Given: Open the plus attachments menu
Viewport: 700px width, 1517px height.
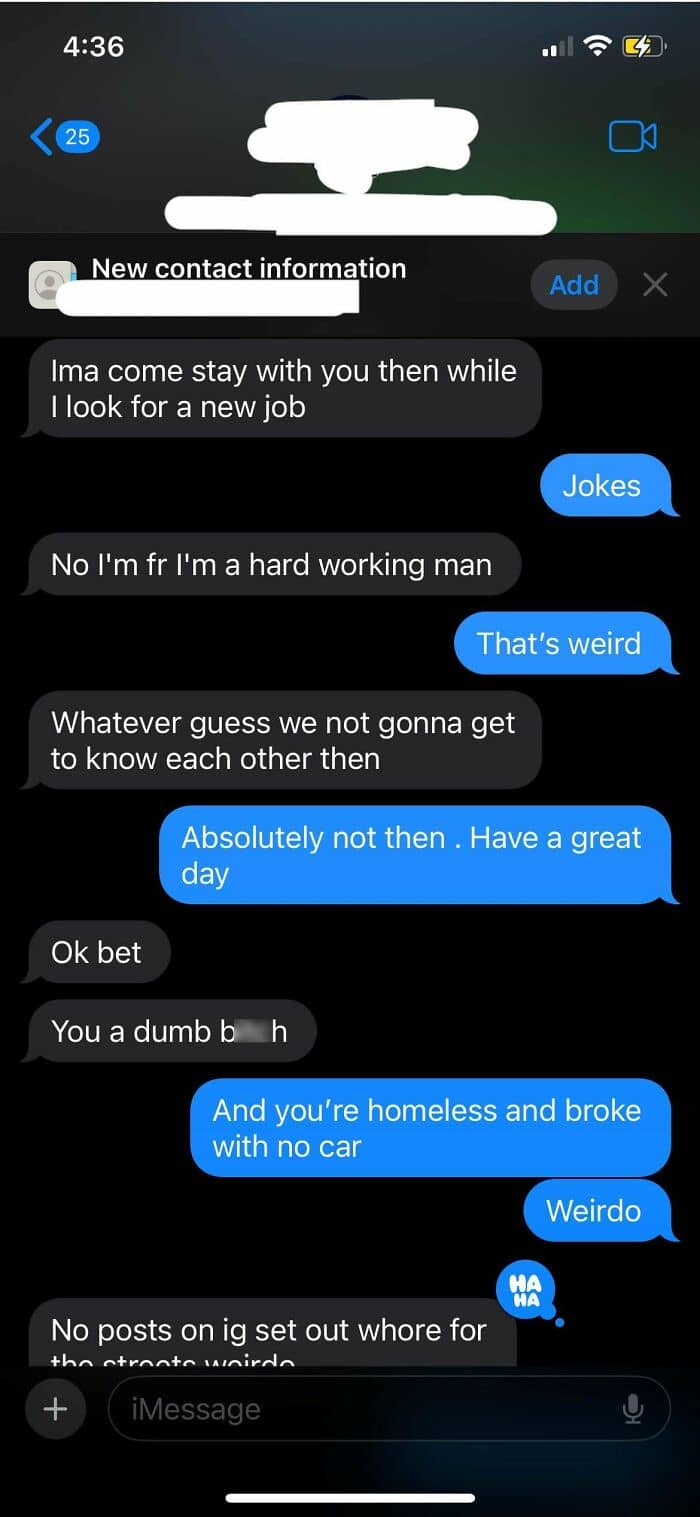Looking at the screenshot, I should (x=55, y=1409).
